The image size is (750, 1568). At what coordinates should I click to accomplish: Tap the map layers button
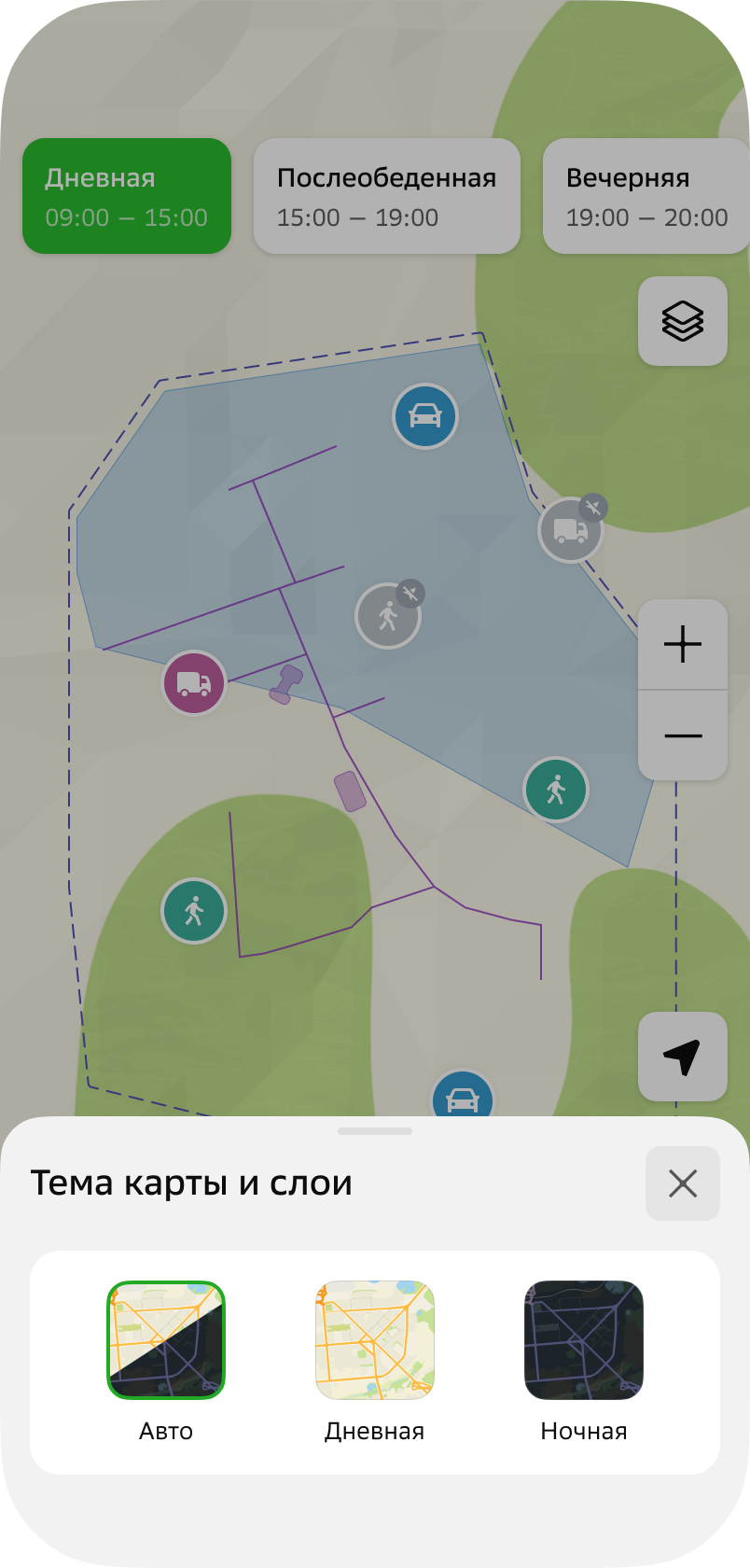click(x=683, y=321)
